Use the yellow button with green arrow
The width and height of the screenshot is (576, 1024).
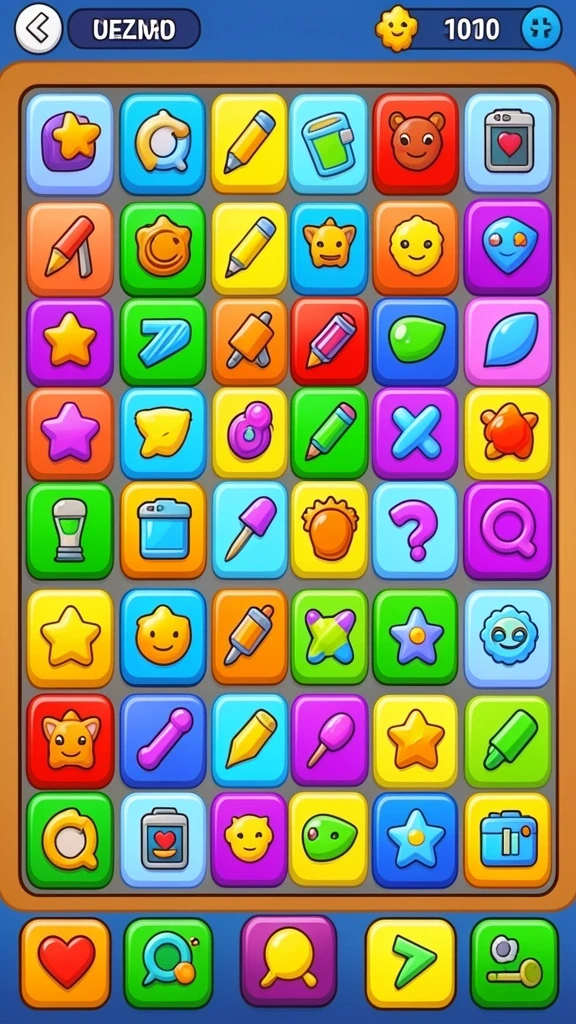tap(410, 963)
